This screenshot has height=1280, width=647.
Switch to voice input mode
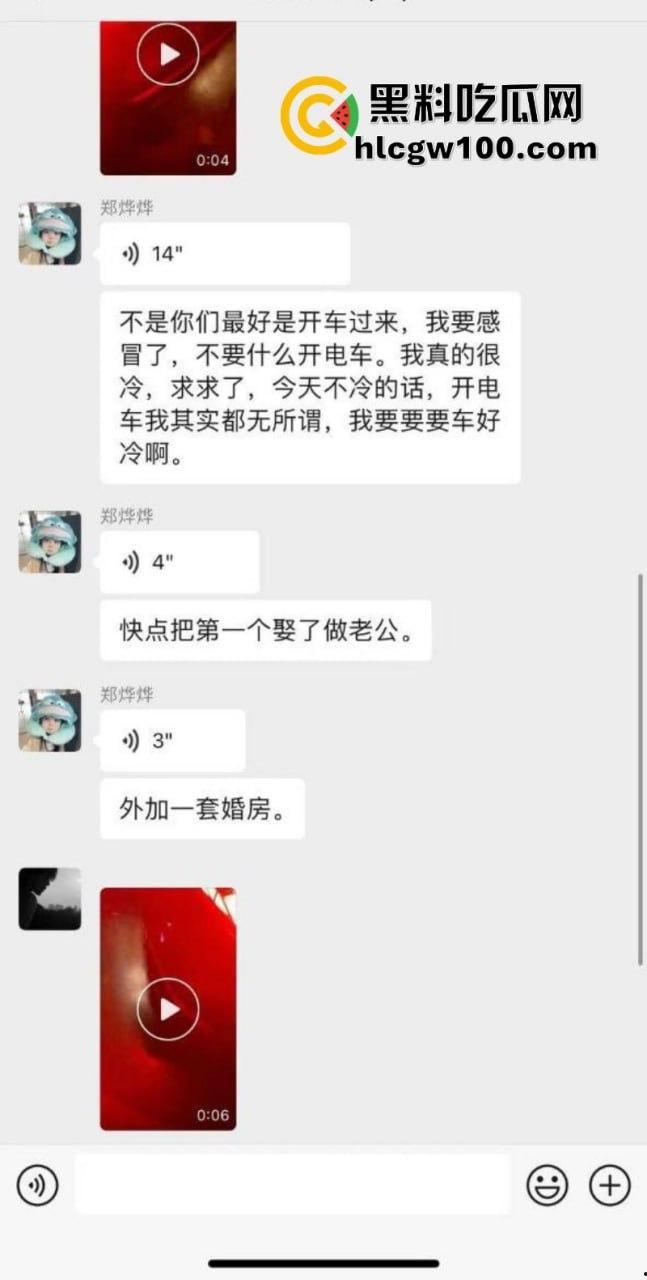(x=38, y=1186)
